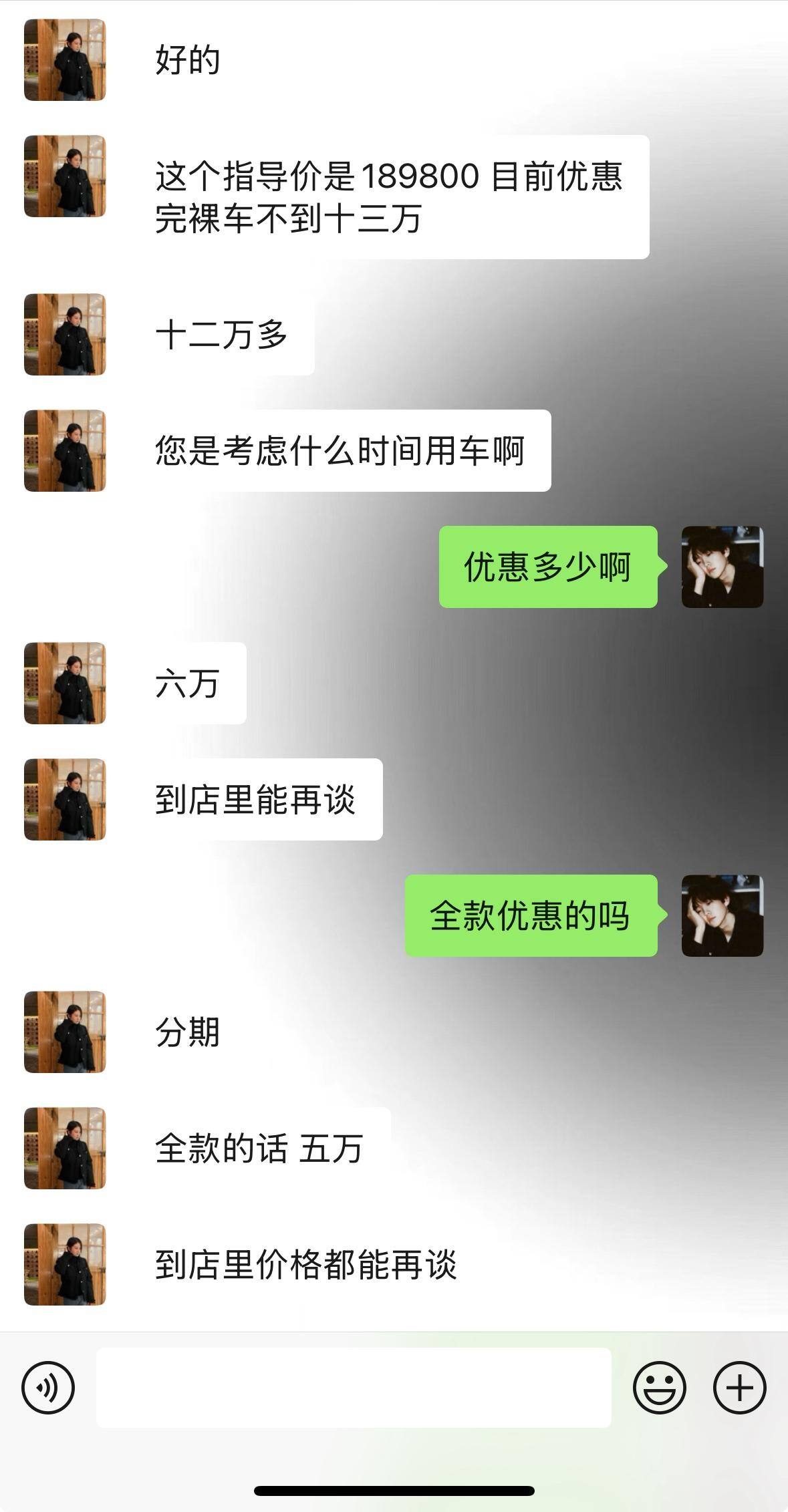Image resolution: width=788 pixels, height=1512 pixels.
Task: Tap the message text field
Action: (354, 1388)
